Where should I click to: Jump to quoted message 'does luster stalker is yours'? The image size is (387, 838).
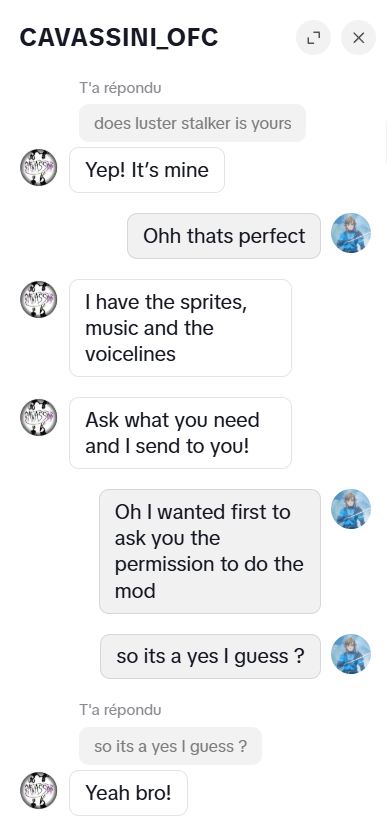(192, 123)
